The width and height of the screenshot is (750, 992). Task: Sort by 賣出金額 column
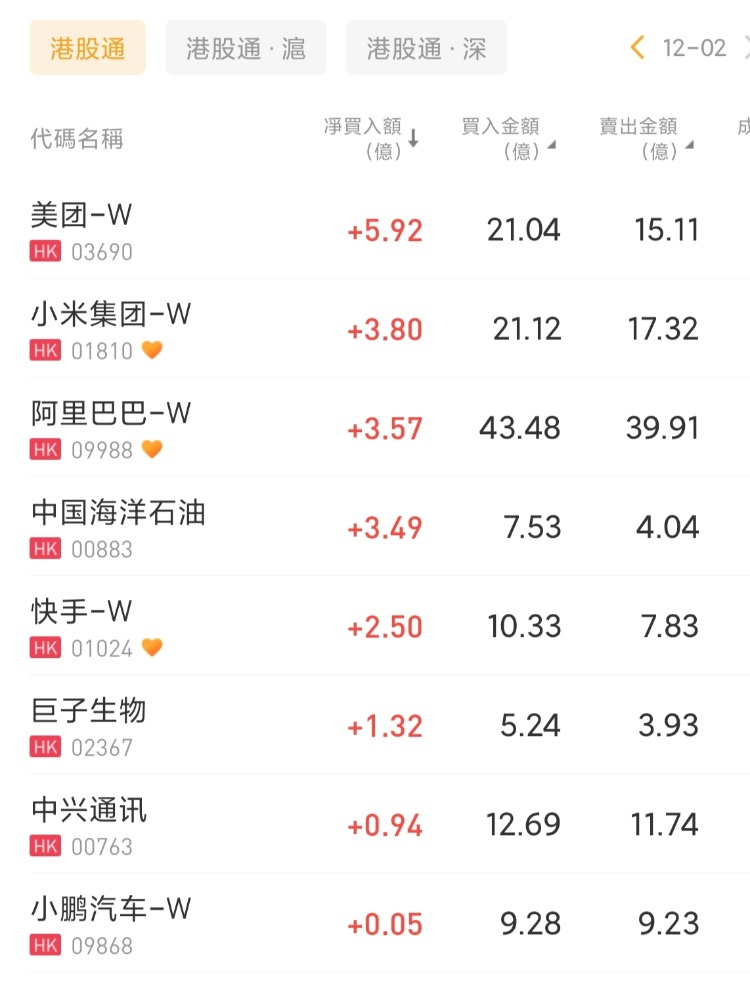coord(646,139)
